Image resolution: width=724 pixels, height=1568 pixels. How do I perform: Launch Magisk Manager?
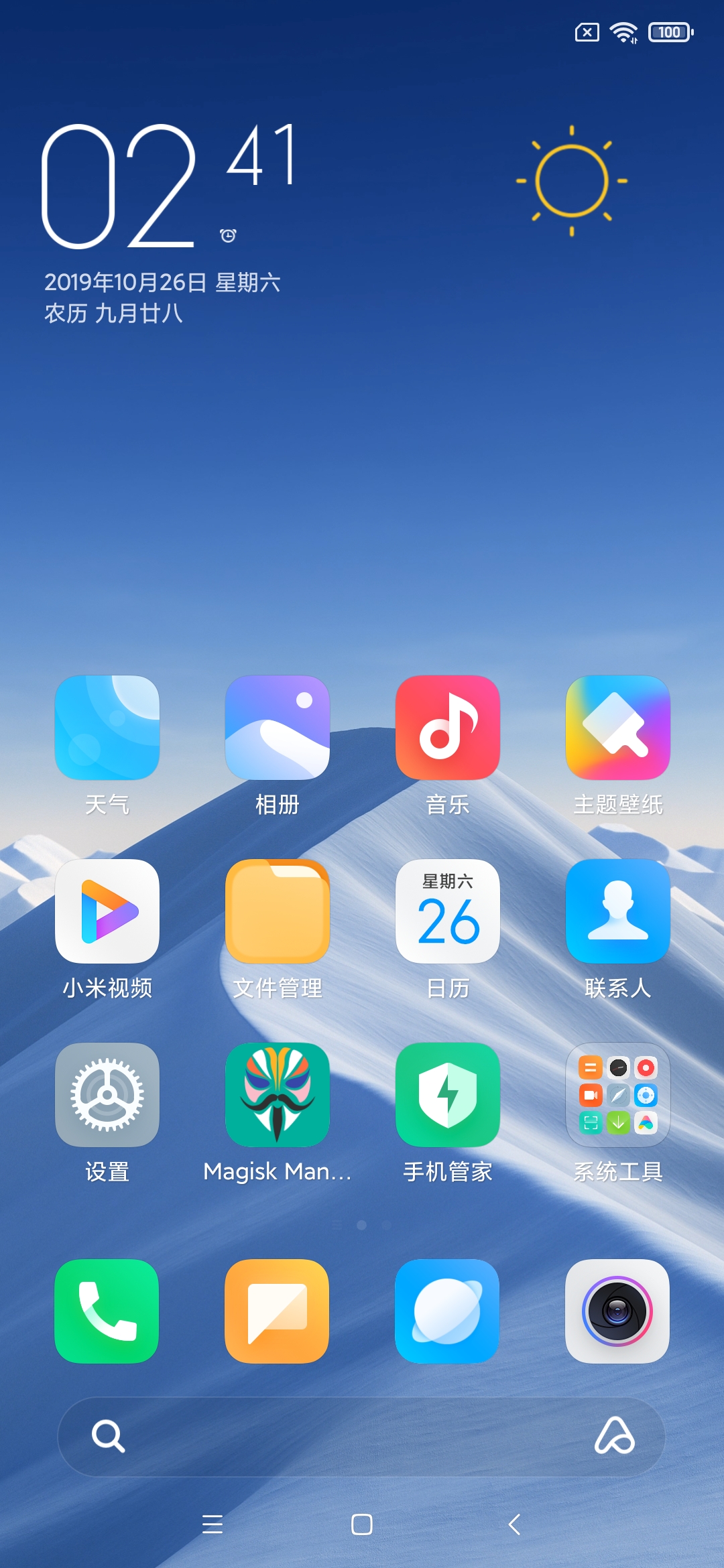(278, 1095)
